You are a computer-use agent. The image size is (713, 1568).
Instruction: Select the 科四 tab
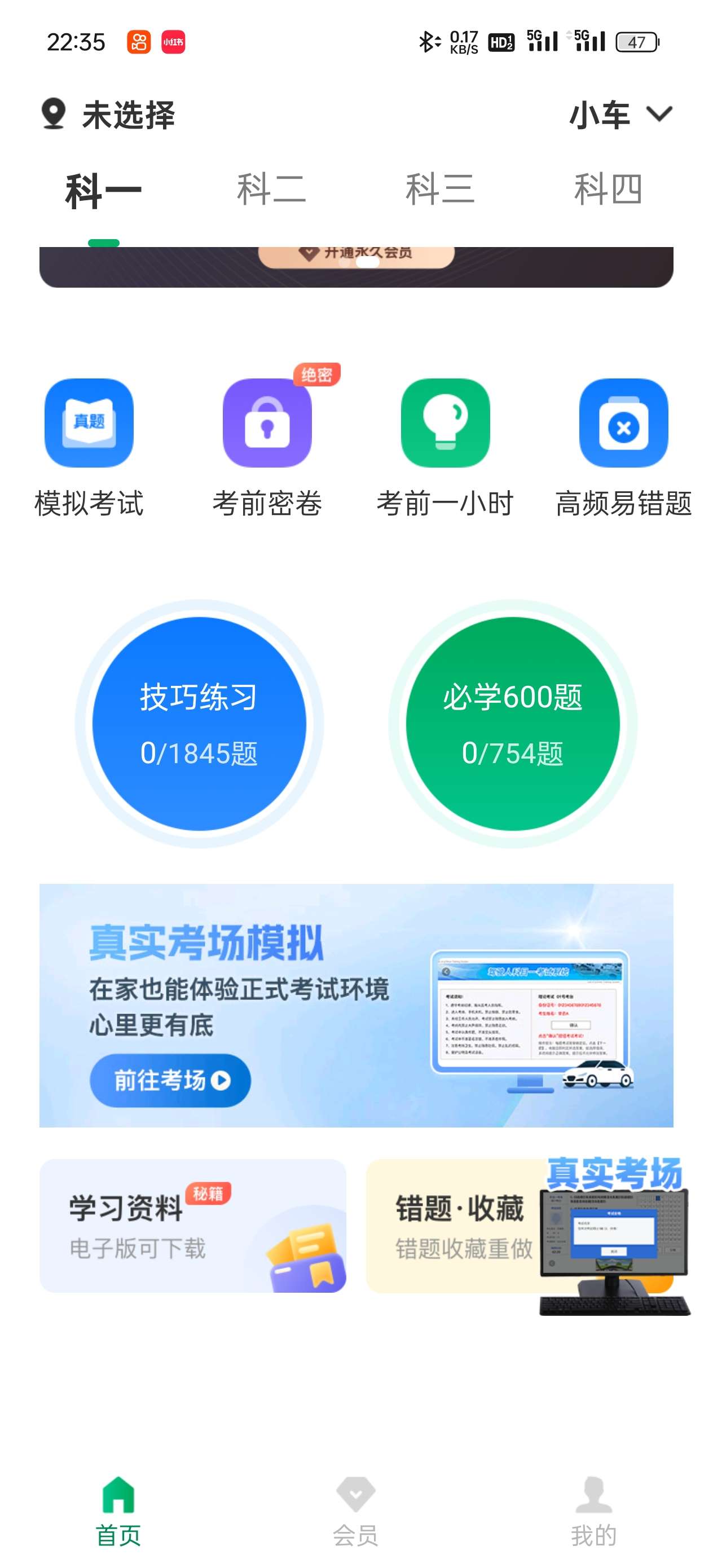[x=608, y=190]
